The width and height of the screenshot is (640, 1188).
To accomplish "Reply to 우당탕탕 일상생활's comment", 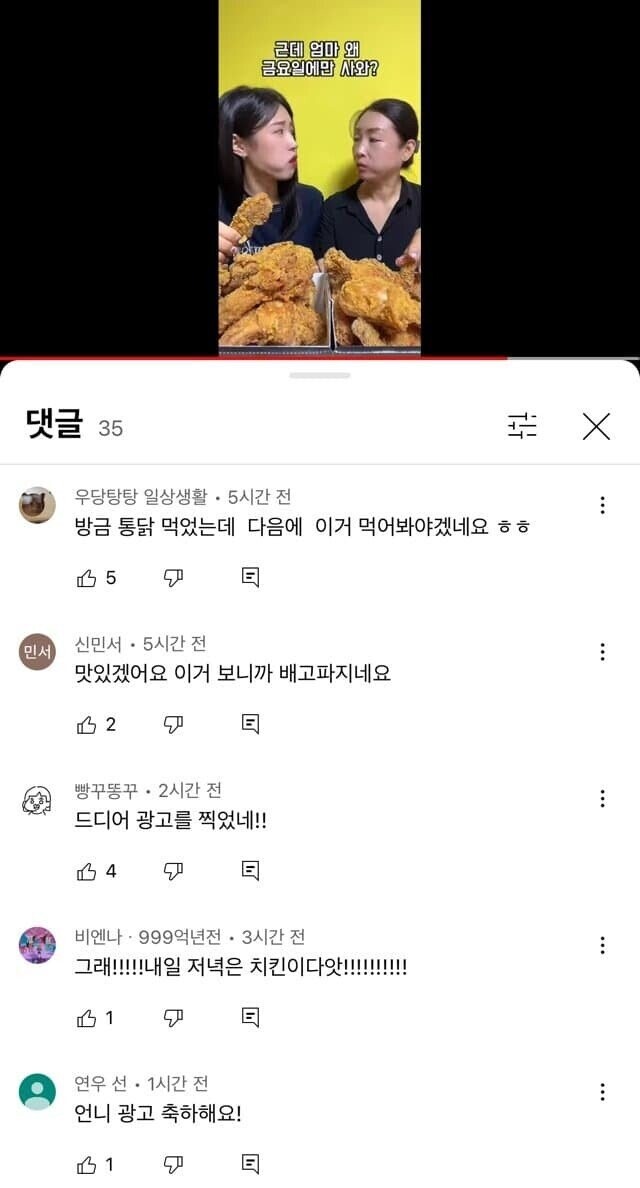I will 251,577.
